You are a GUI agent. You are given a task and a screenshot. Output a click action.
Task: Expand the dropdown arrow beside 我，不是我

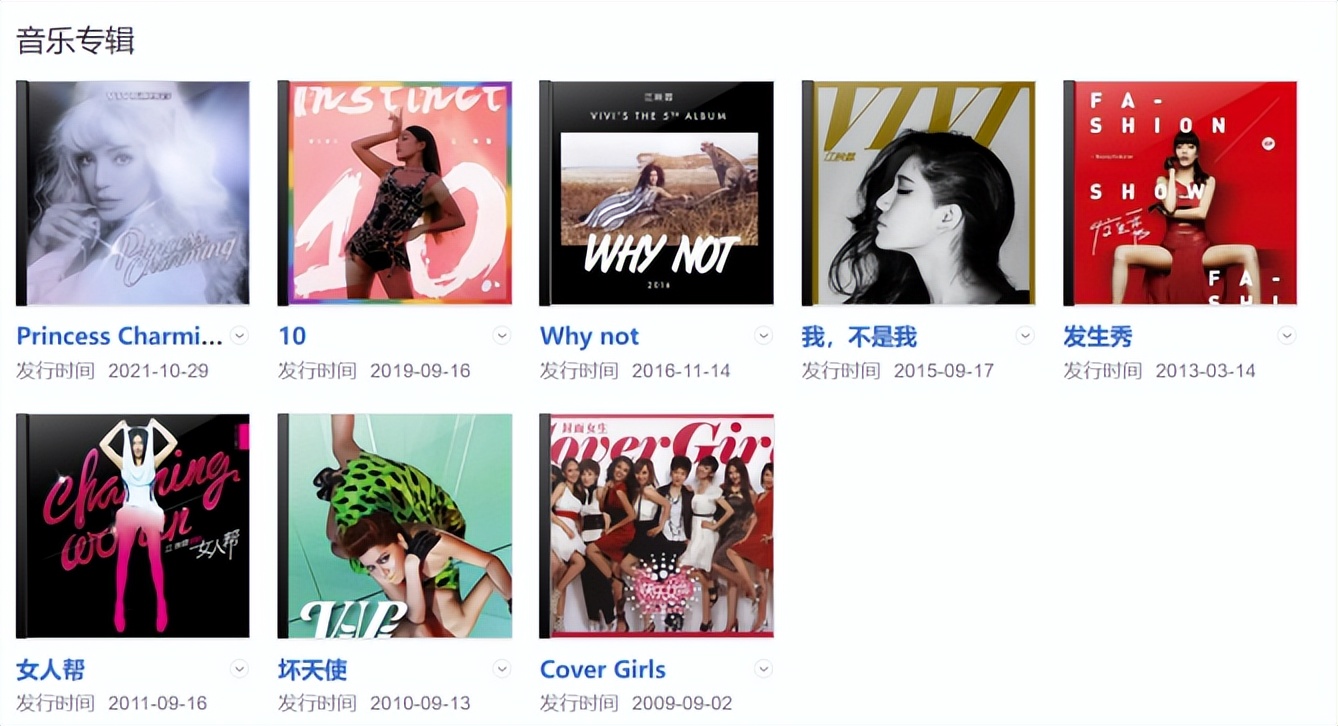tap(1025, 336)
